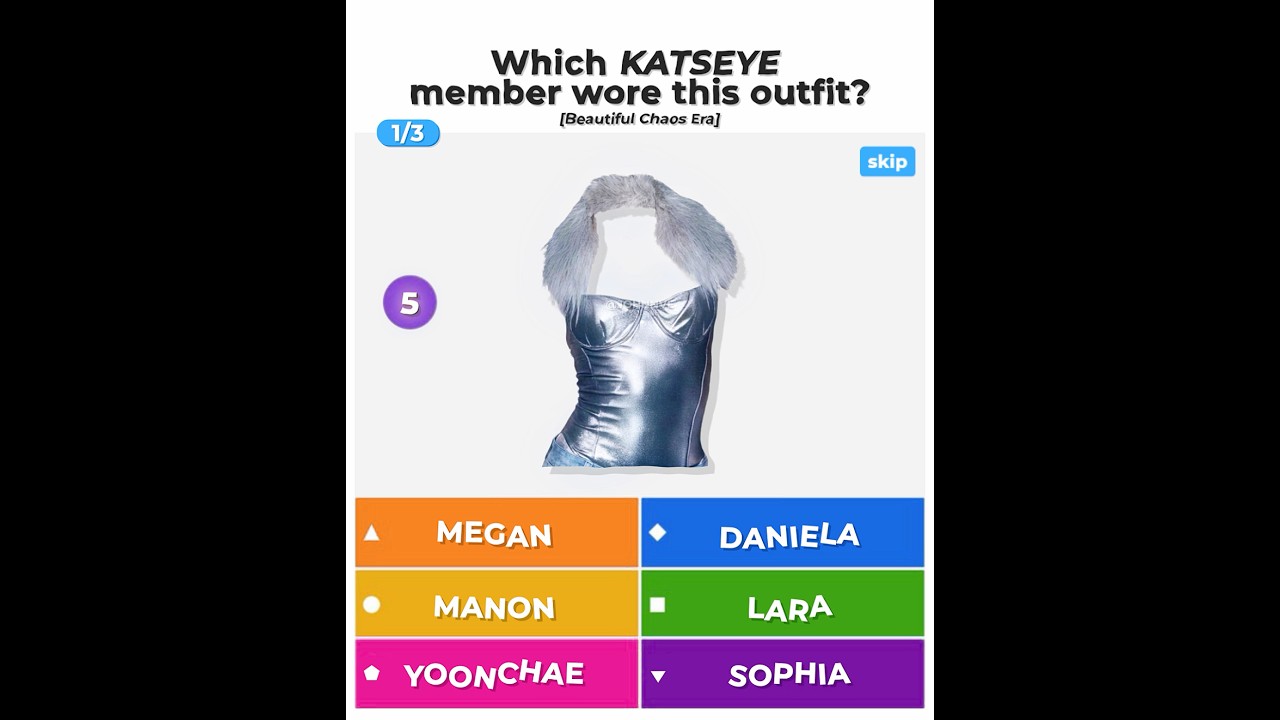
Task: Answer with LARA
Action: point(782,604)
